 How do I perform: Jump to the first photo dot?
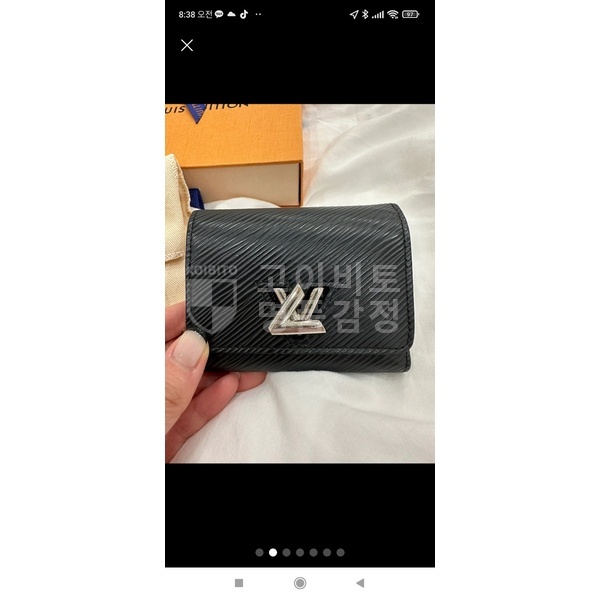click(260, 552)
